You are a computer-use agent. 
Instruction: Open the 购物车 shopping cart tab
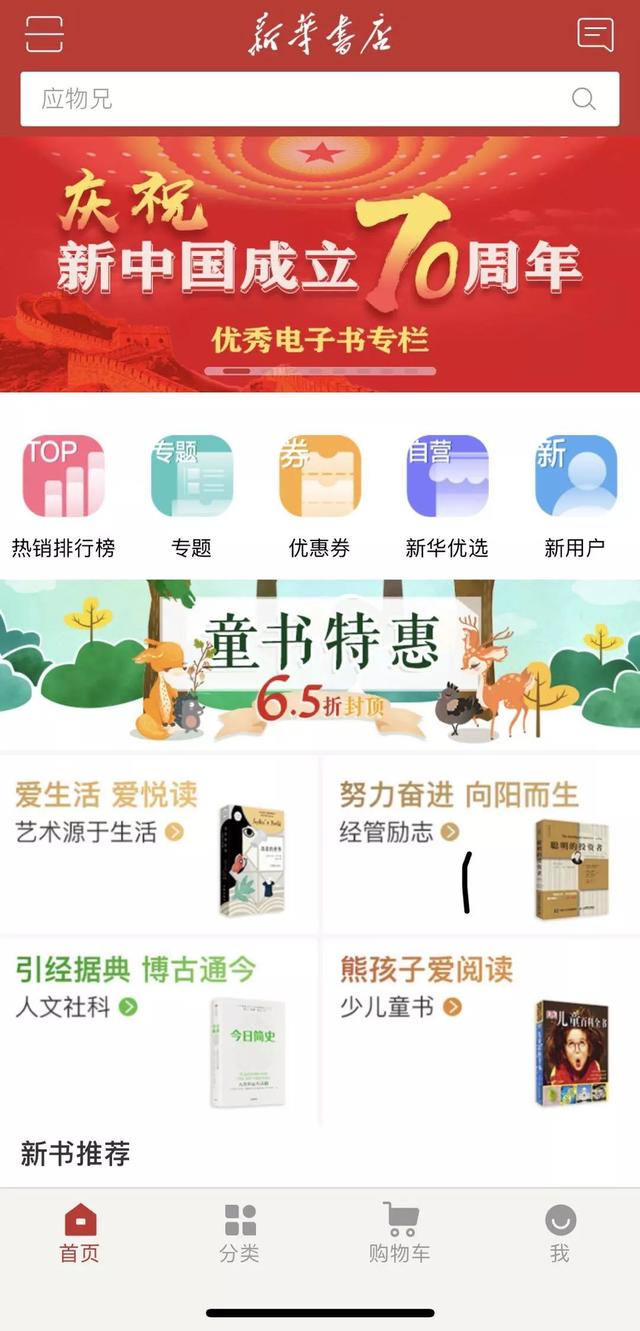(x=400, y=1234)
